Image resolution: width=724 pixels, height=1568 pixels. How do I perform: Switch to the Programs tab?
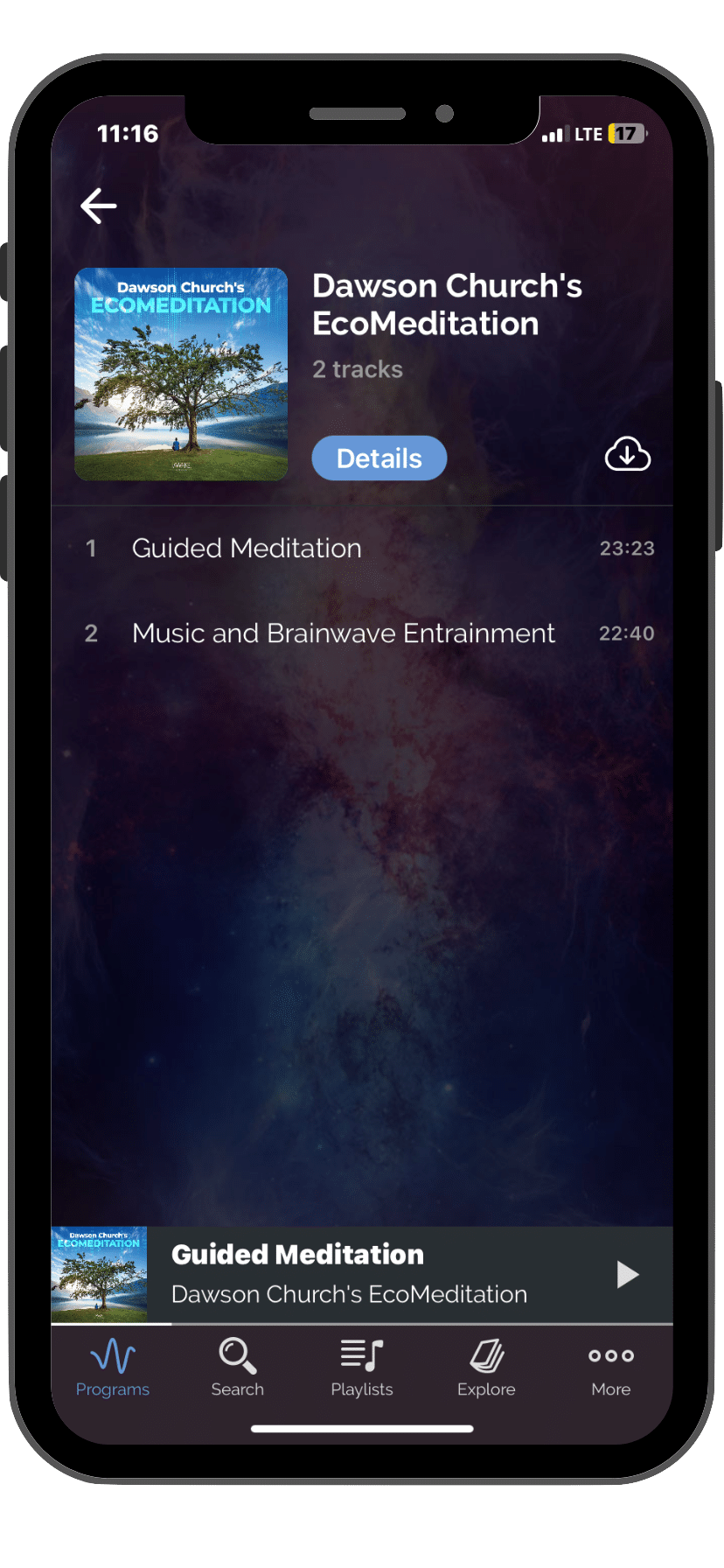point(113,1368)
